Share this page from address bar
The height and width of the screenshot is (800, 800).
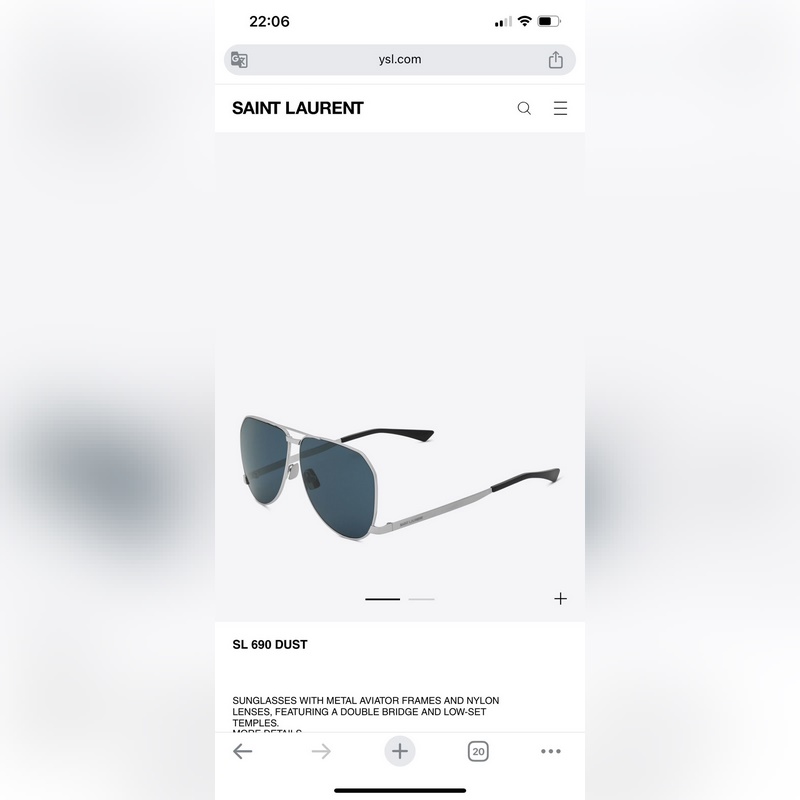tap(556, 60)
